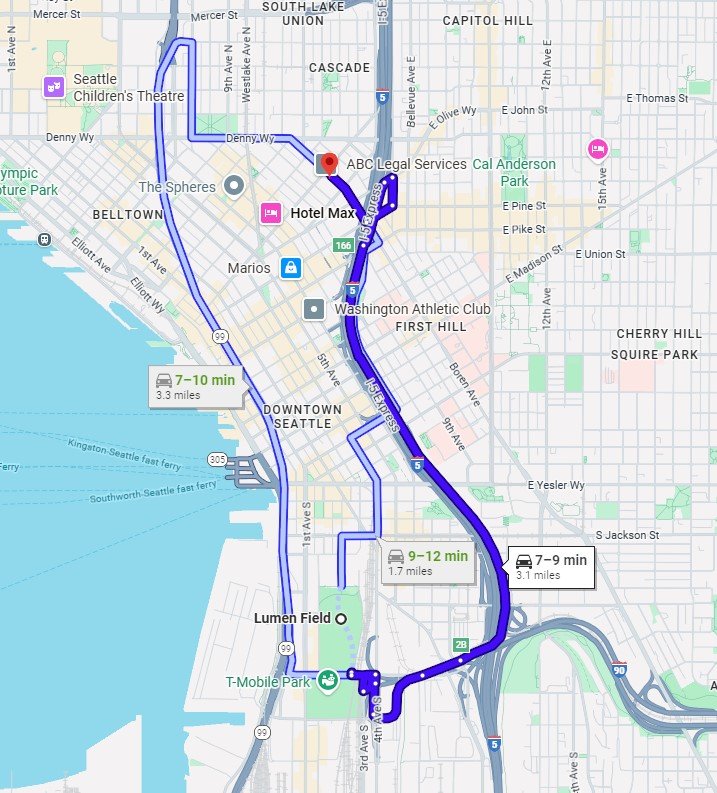This screenshot has width=717, height=793.
Task: Choose the 7–9 min 3.1 miles route
Action: pos(550,566)
